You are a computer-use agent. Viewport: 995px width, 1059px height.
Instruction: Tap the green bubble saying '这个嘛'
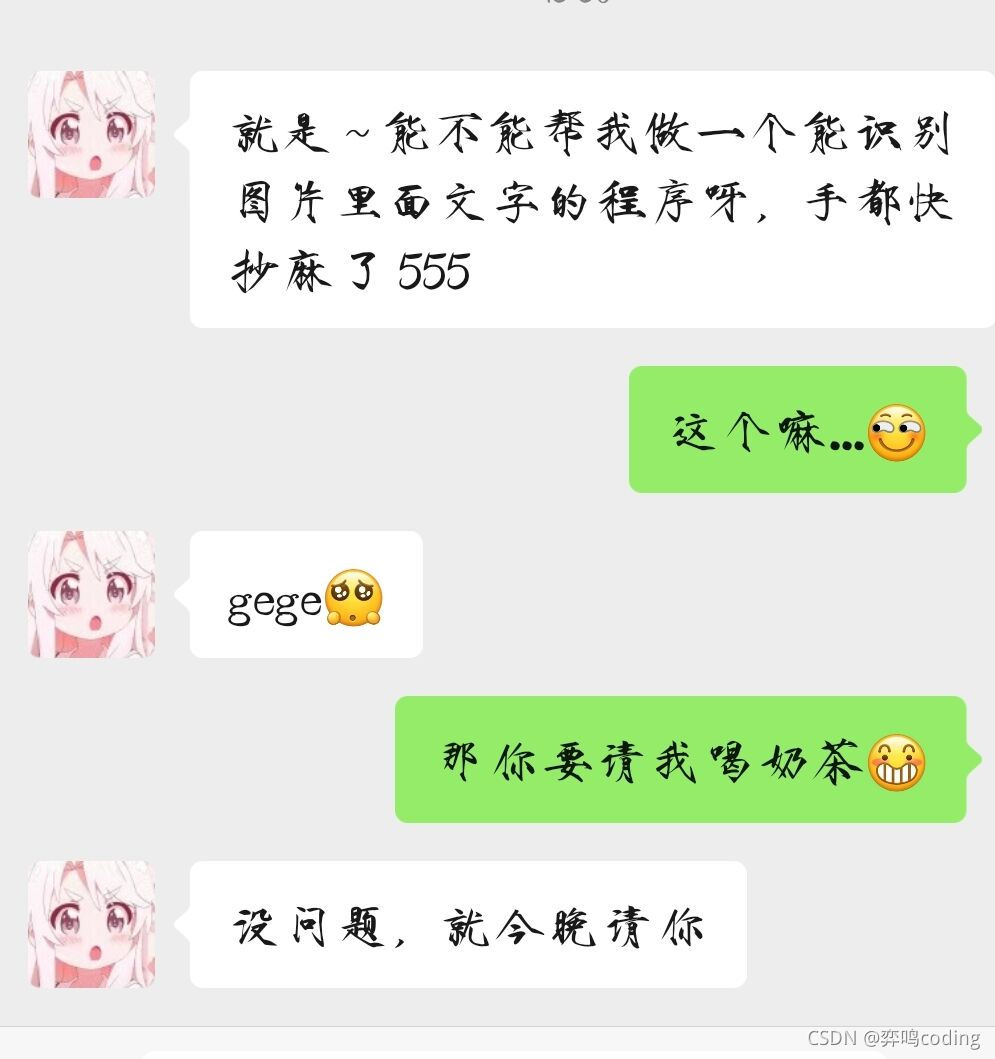pyautogui.click(x=797, y=430)
